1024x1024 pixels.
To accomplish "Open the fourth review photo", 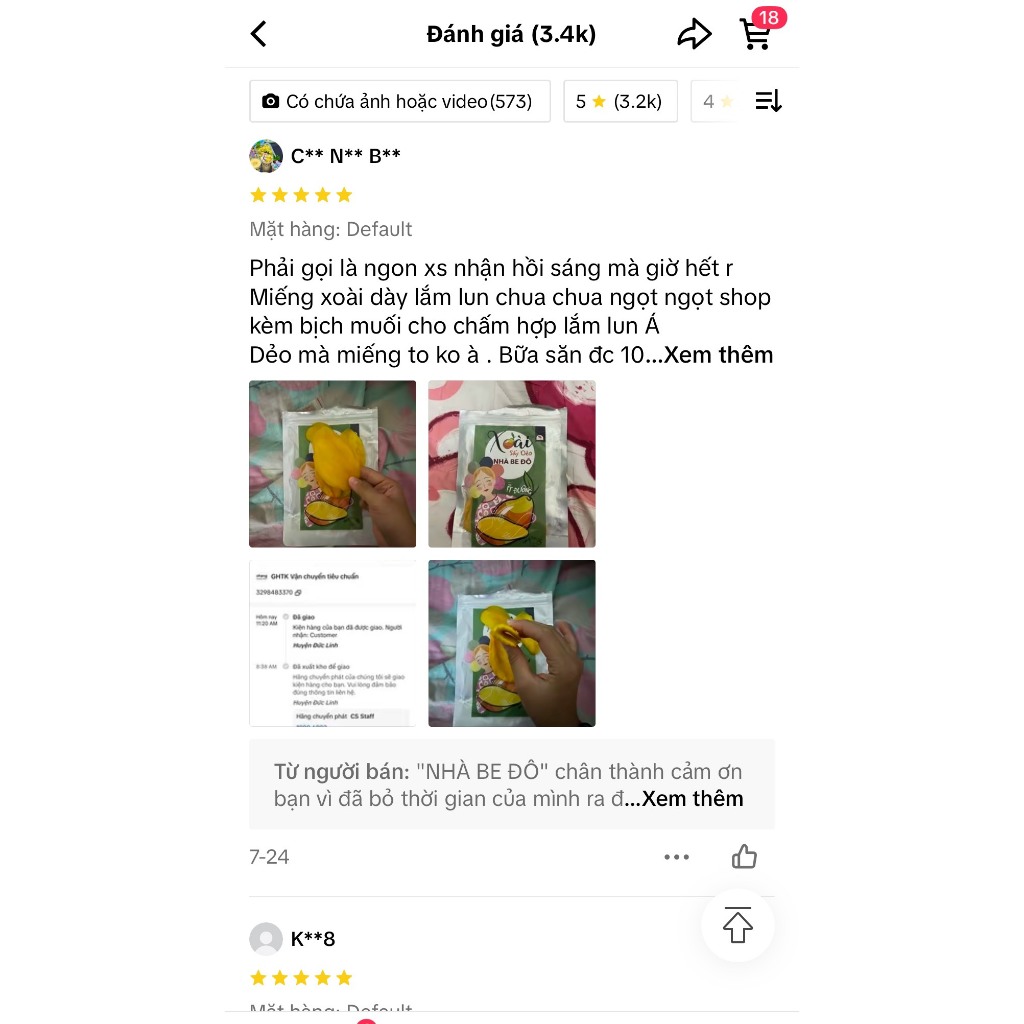I will point(511,643).
